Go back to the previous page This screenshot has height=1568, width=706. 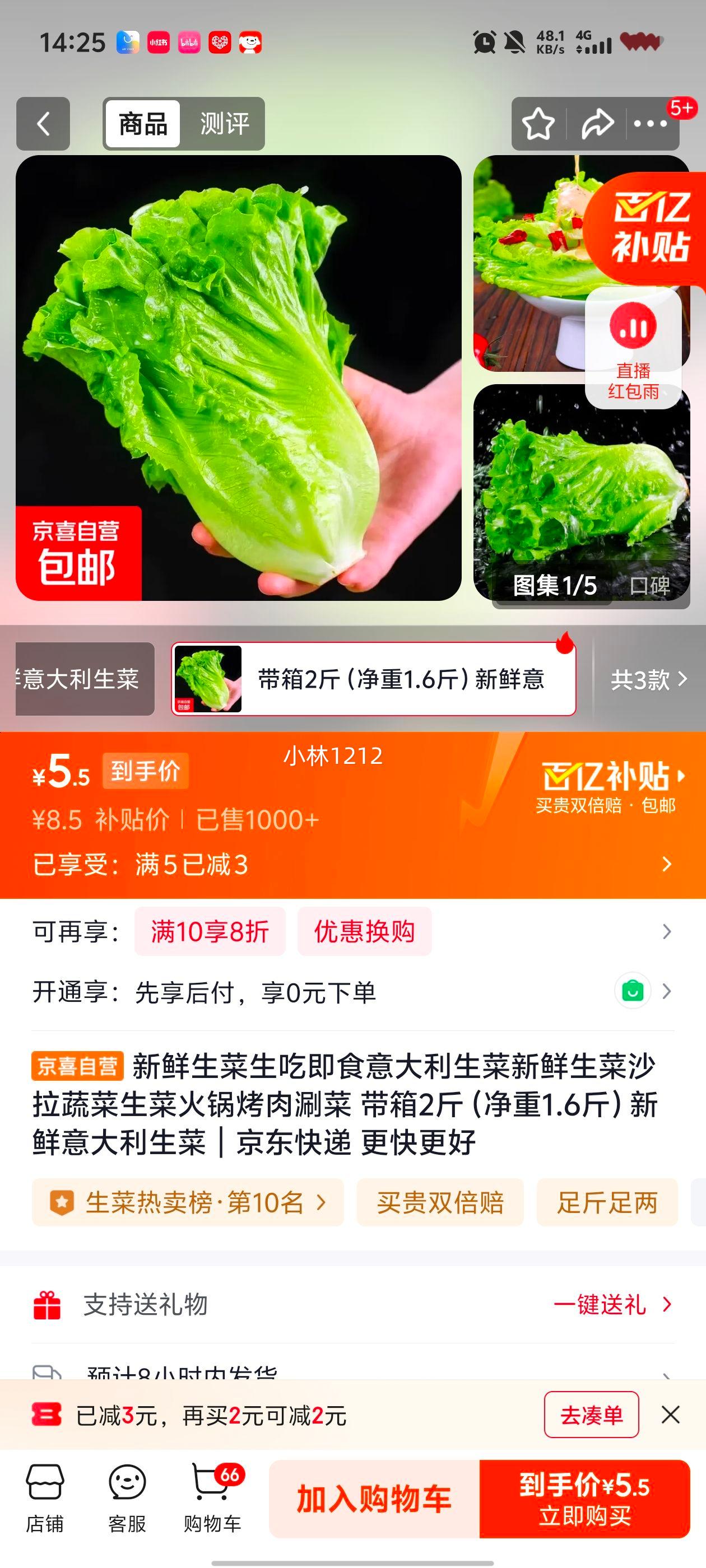pos(43,124)
